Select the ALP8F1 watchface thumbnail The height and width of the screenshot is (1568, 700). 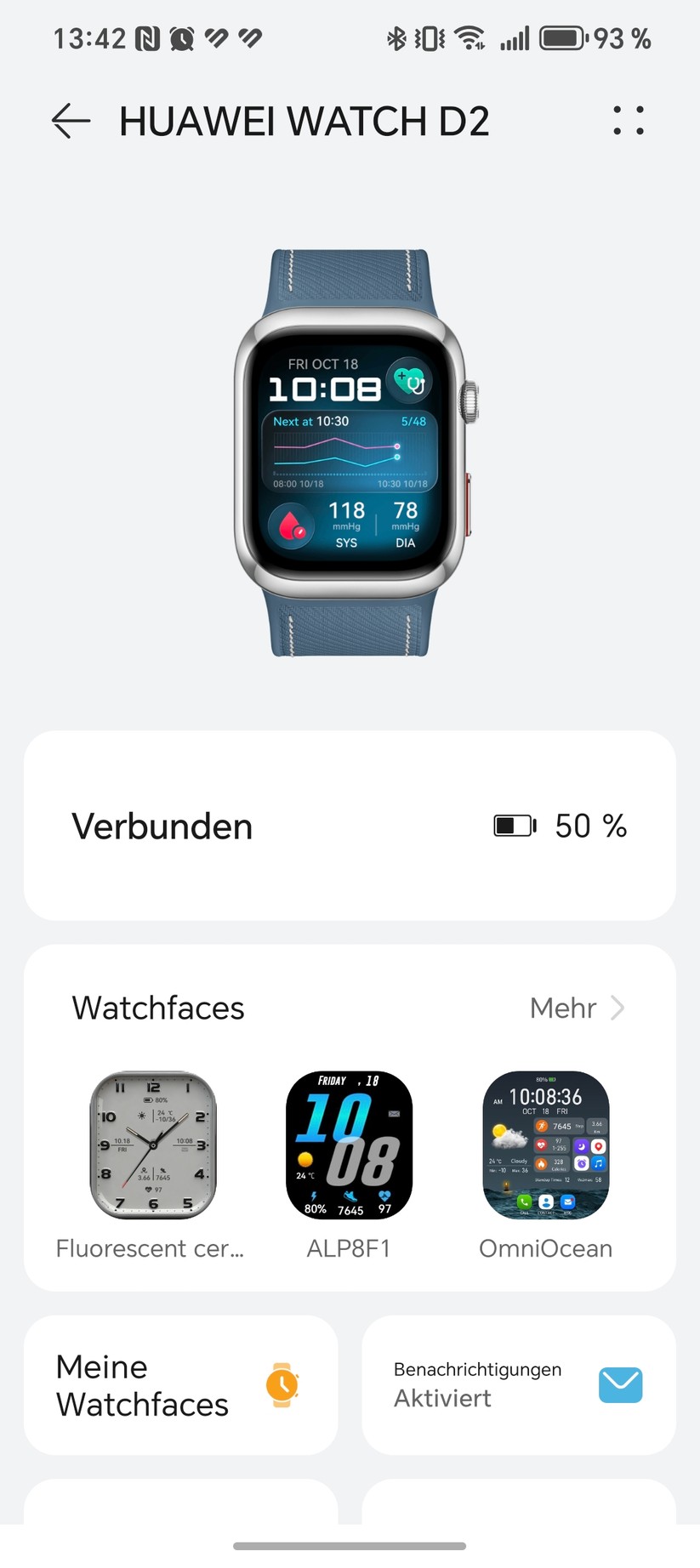pyautogui.click(x=349, y=1146)
